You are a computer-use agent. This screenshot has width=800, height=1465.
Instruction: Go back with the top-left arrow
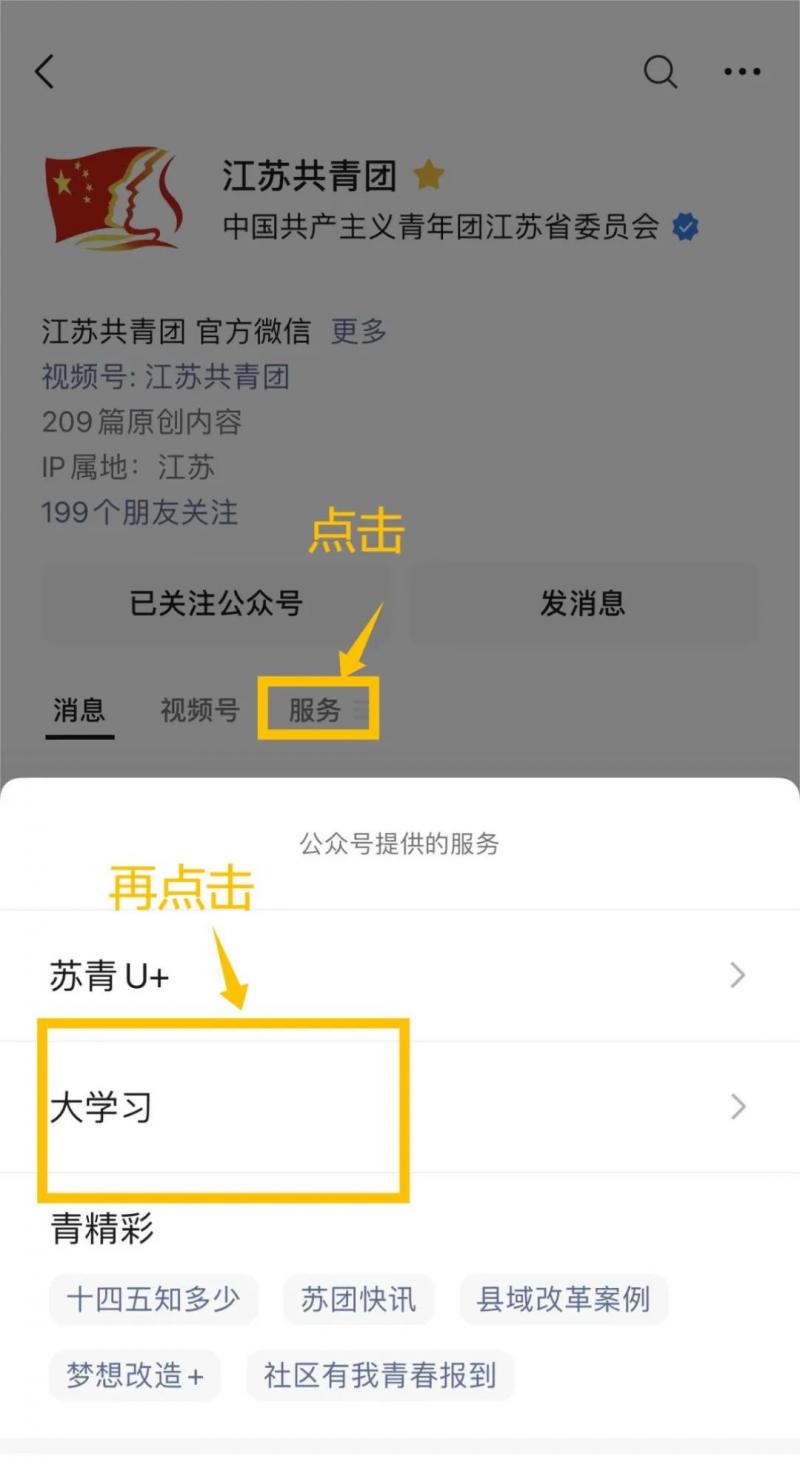(44, 72)
